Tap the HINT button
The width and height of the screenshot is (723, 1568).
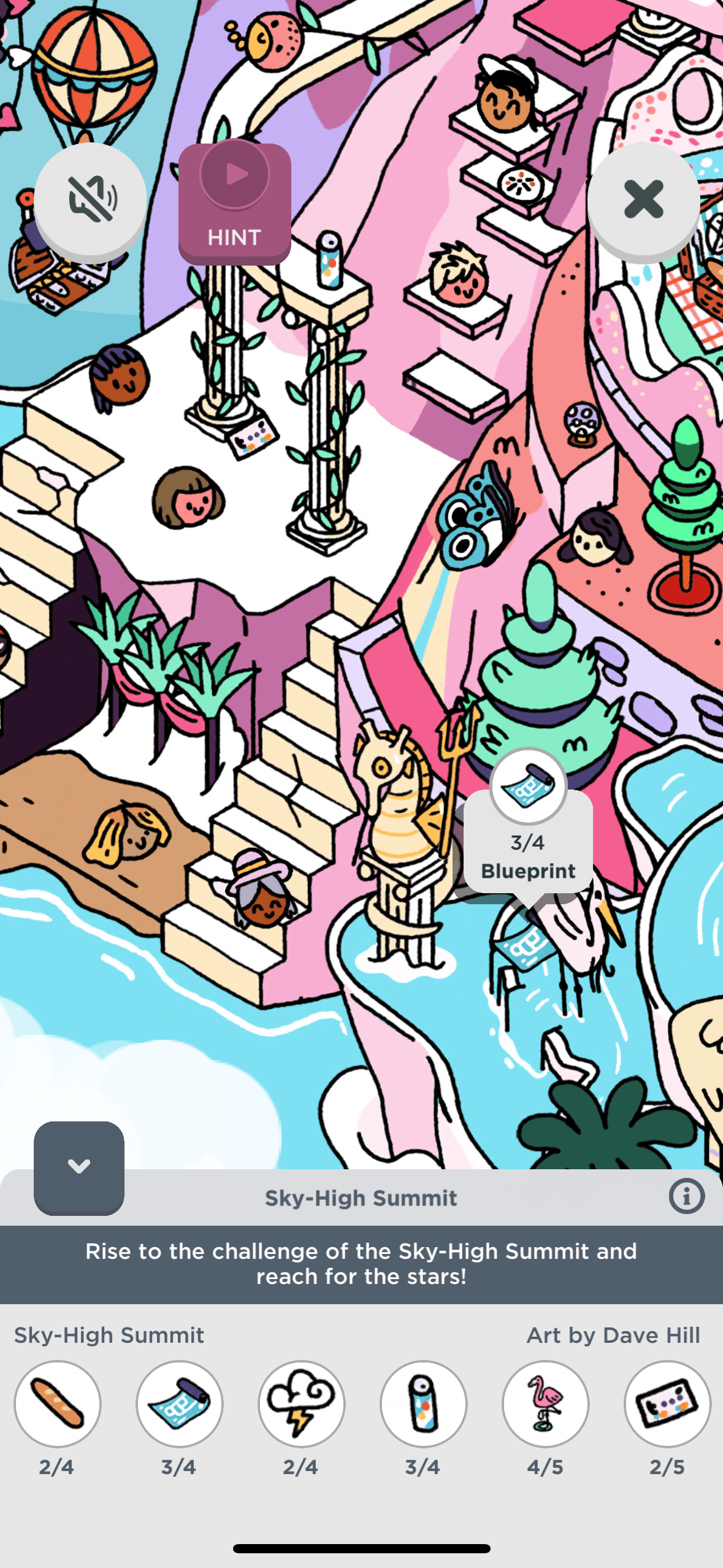[x=234, y=202]
